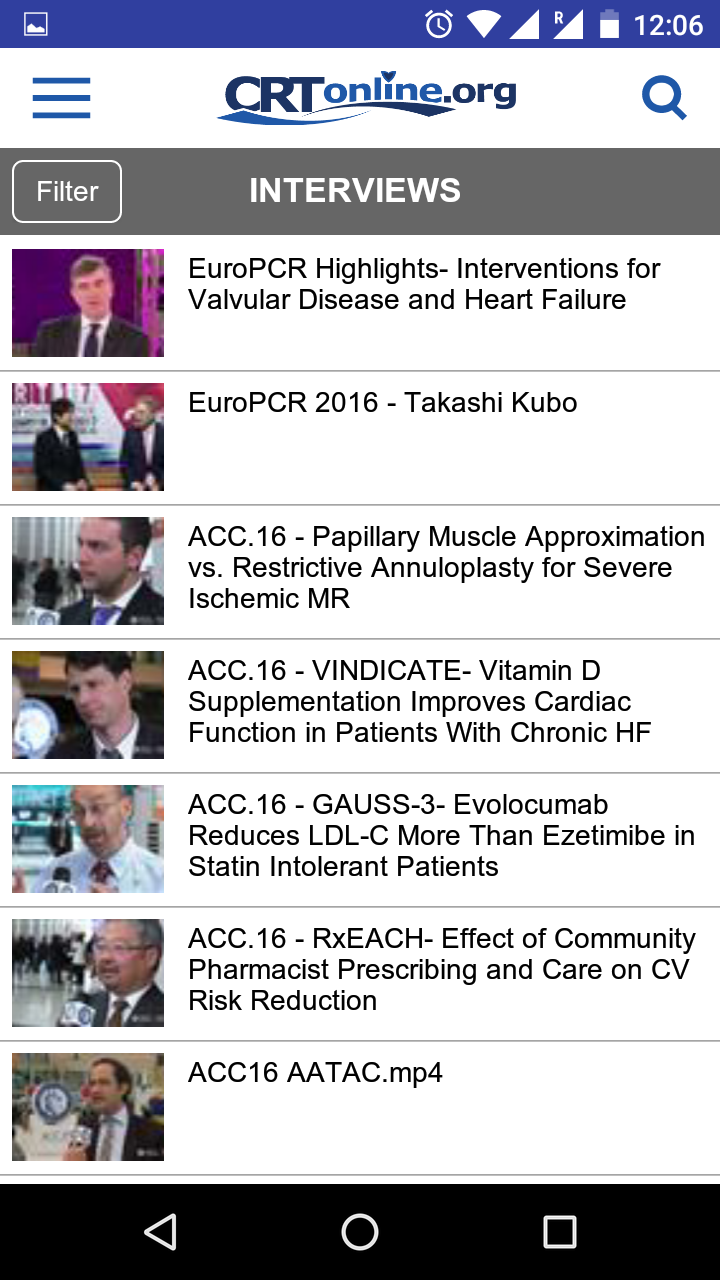The width and height of the screenshot is (720, 1280).
Task: View the VINDICATE Vitamin D interview
Action: point(419,702)
